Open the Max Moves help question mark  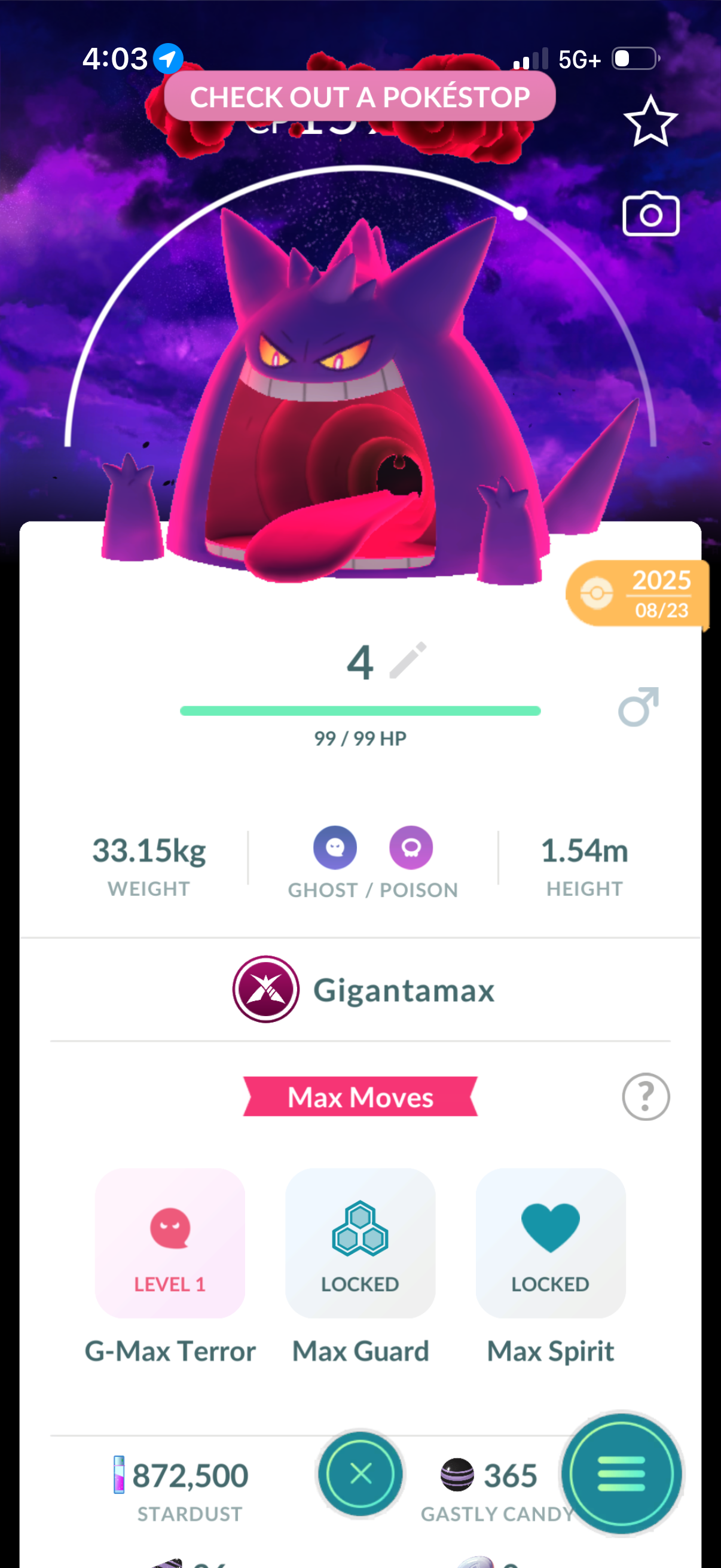click(646, 1097)
